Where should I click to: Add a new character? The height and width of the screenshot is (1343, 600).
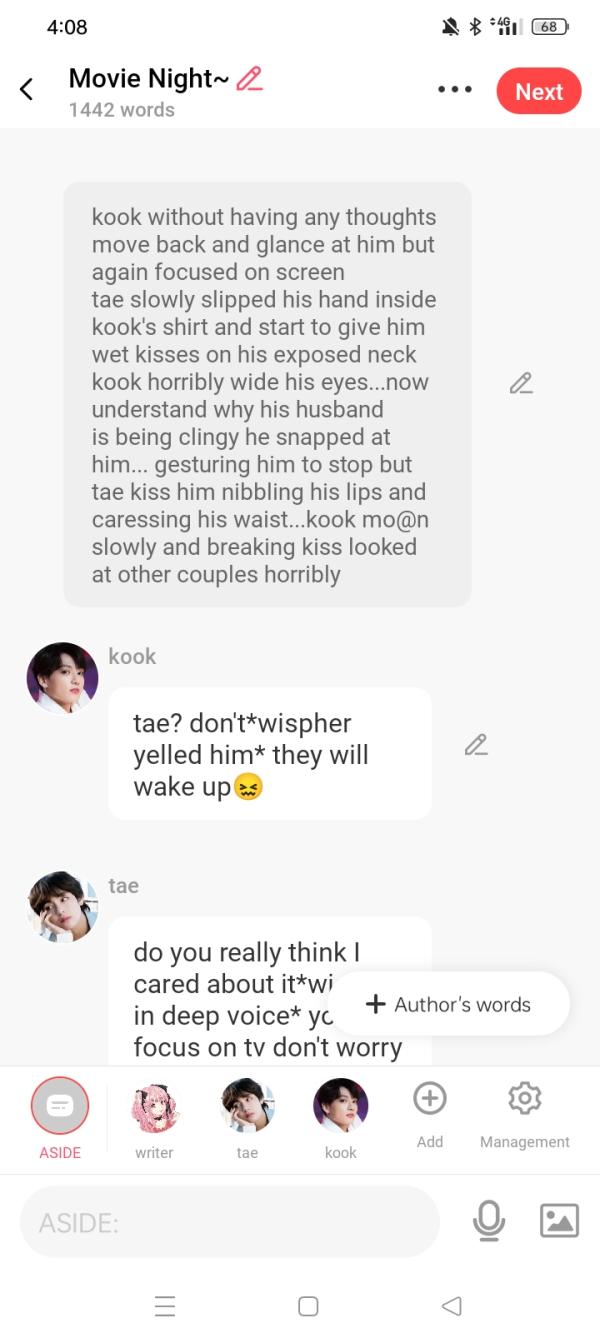pyautogui.click(x=429, y=1099)
